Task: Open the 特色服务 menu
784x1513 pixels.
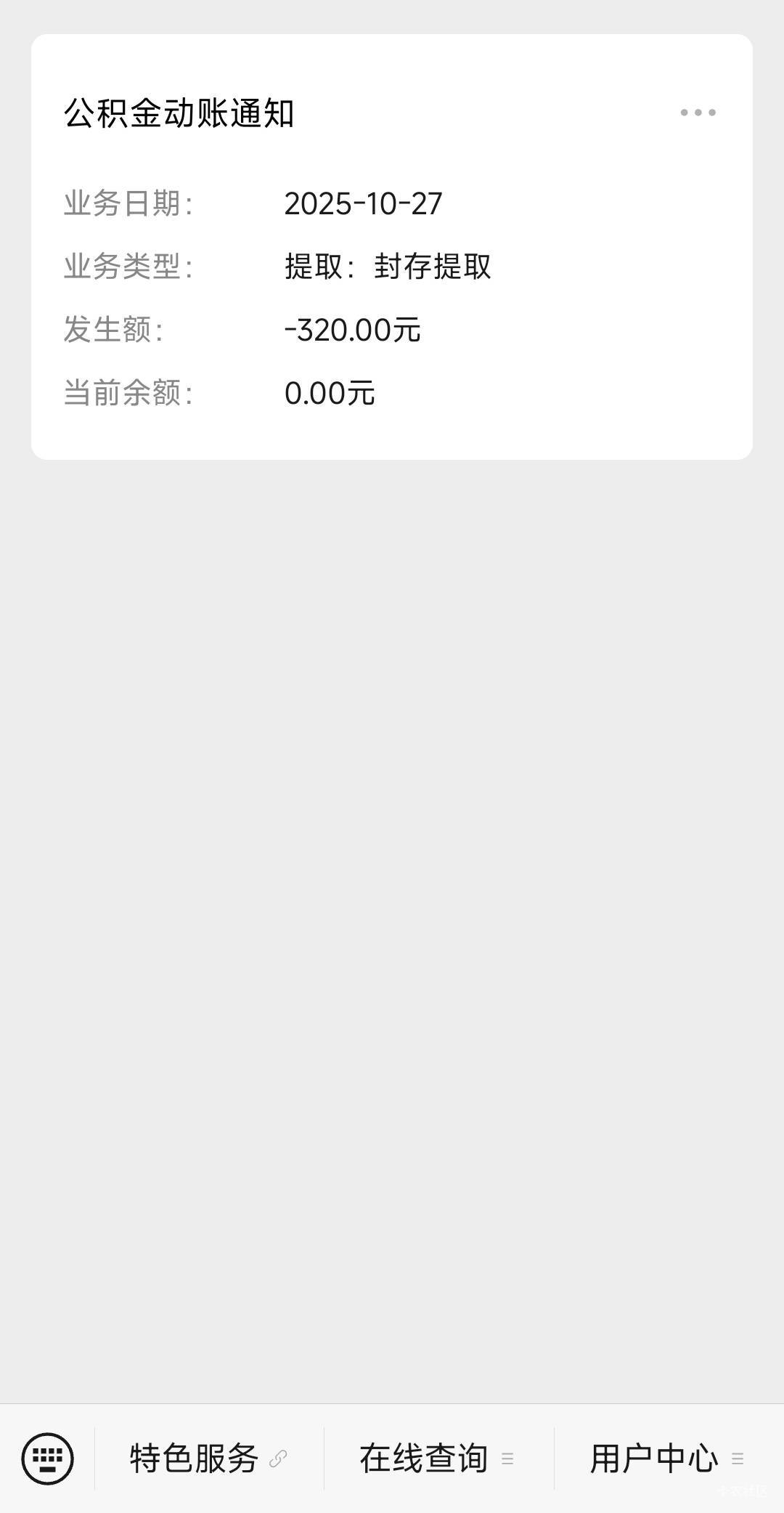Action: point(208,1458)
